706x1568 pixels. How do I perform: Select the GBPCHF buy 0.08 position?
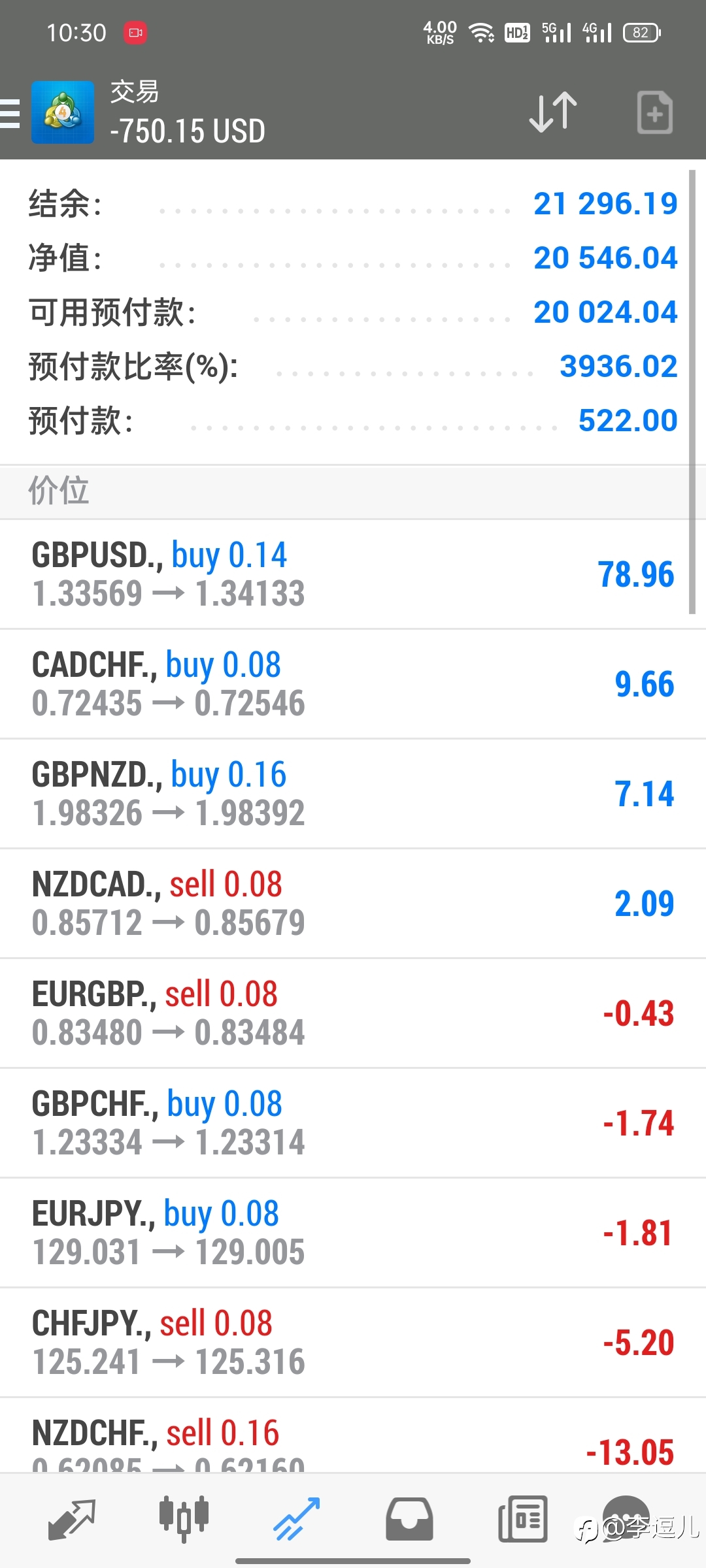click(x=353, y=1124)
